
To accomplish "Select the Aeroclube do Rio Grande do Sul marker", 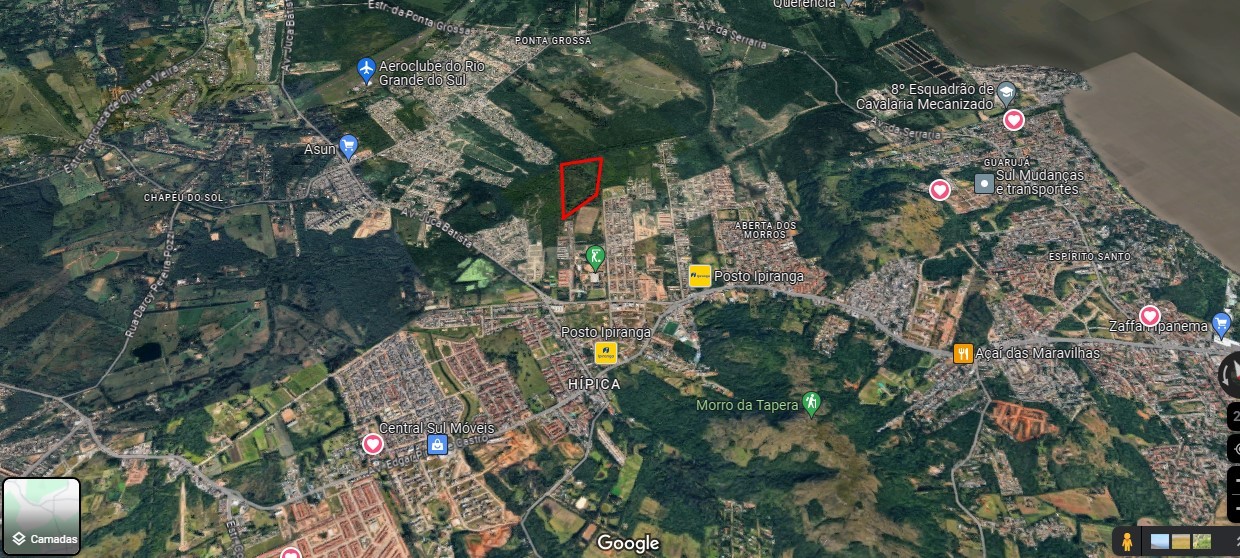I will click(x=367, y=70).
